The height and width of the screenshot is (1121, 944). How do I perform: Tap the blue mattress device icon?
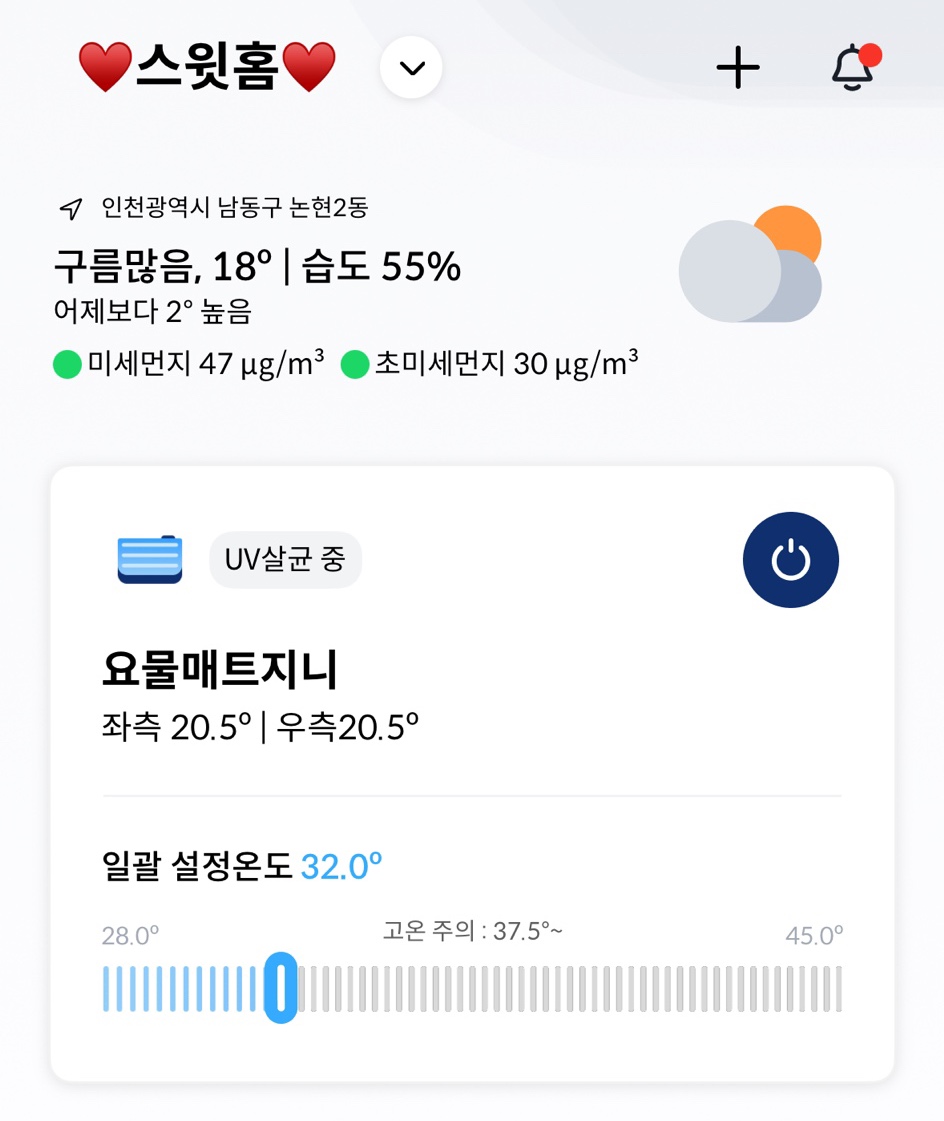click(149, 560)
